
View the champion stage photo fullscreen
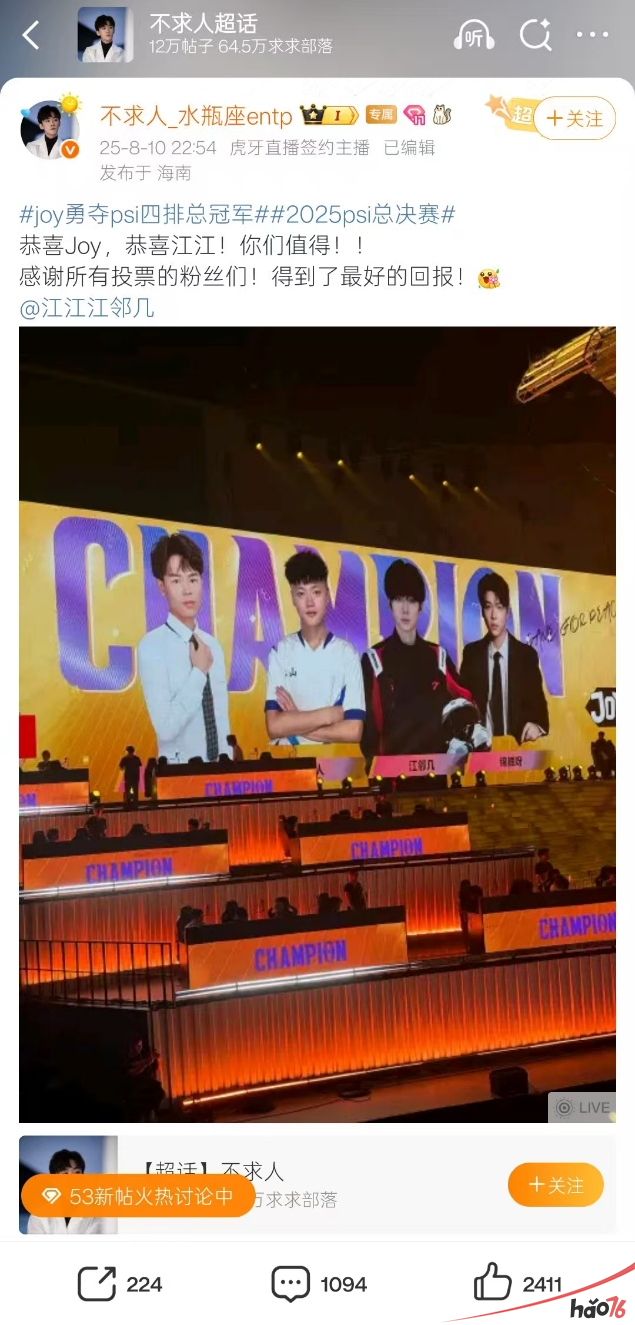(x=317, y=724)
